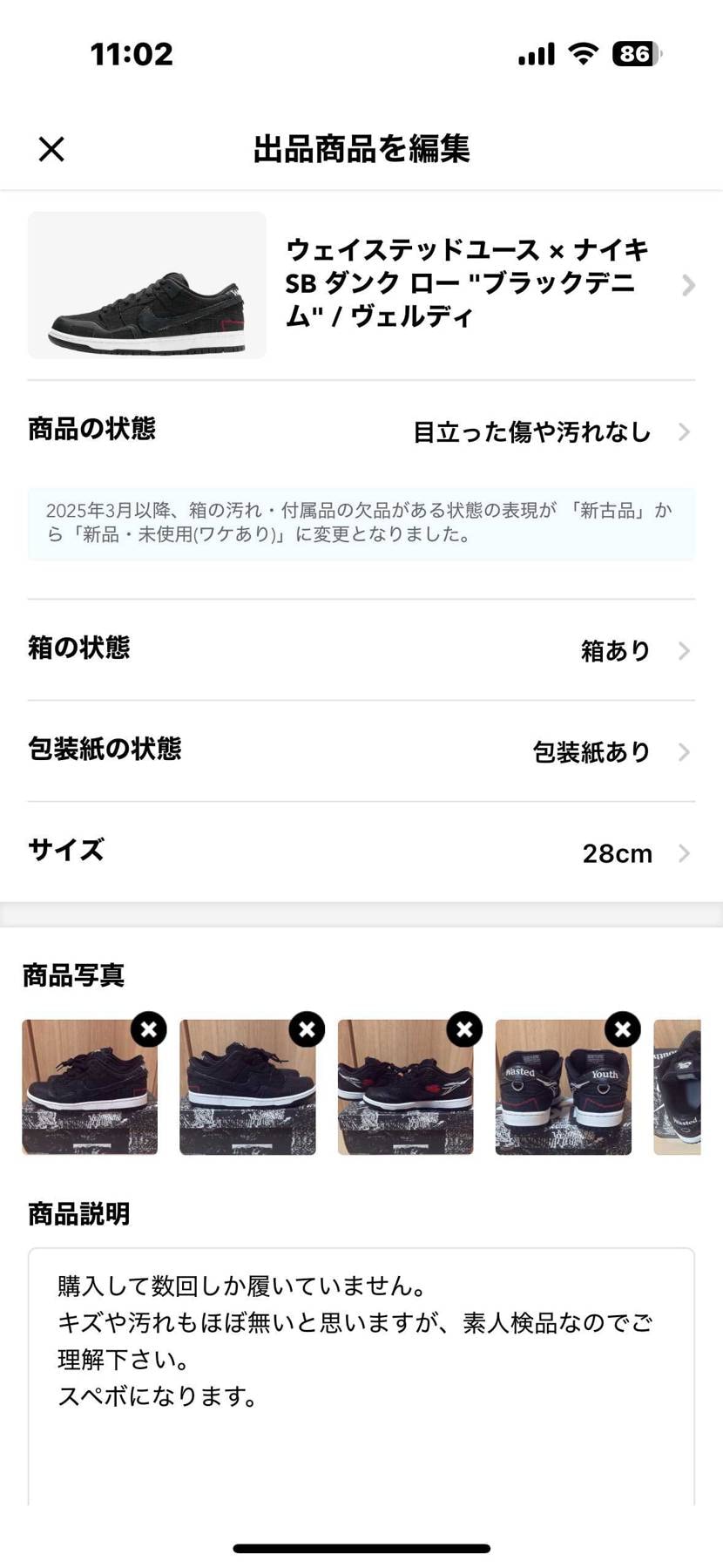Remove the first product photo via its X icon
Viewport: 723px width, 1568px height.
coord(149,1029)
